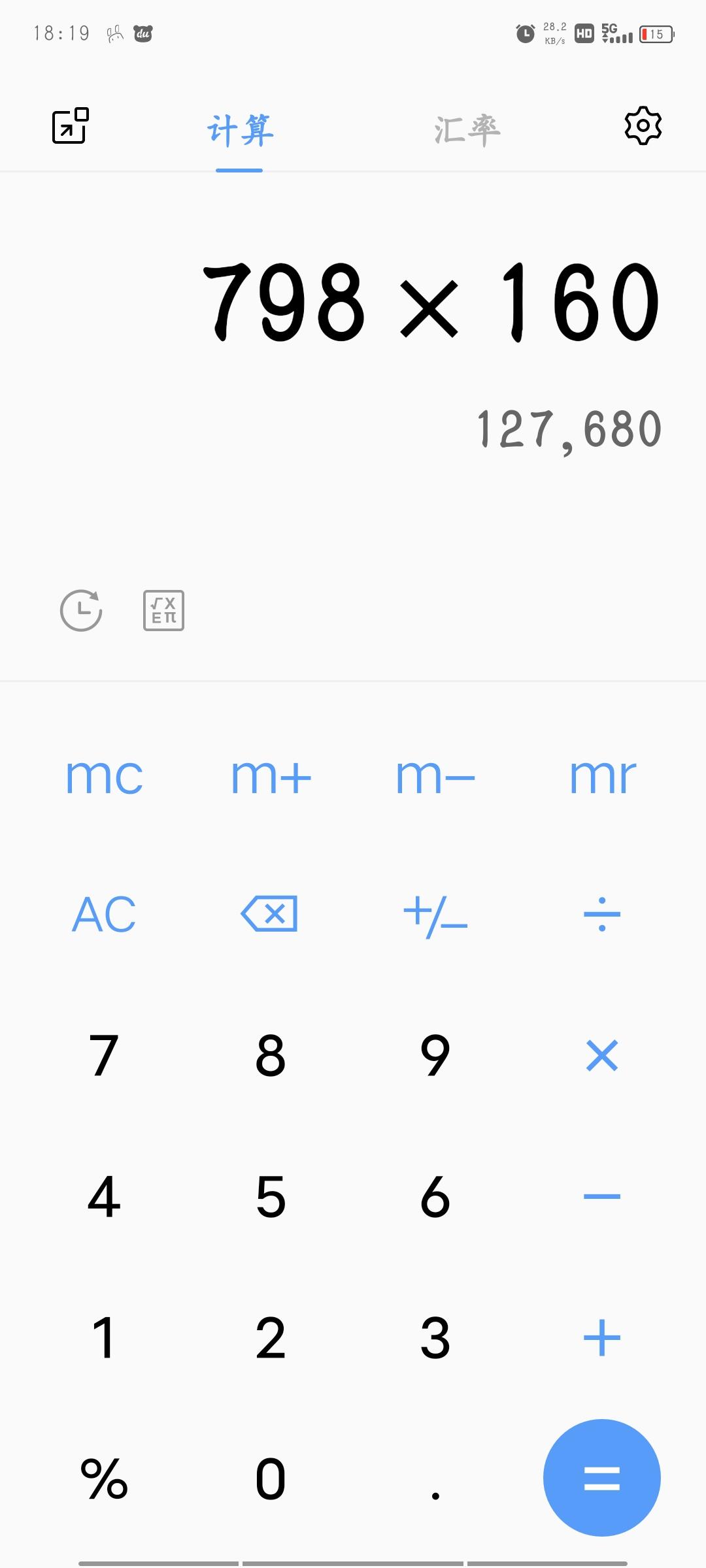Viewport: 706px width, 1568px height.
Task: Switch to the 汇率 tab
Action: pos(467,129)
